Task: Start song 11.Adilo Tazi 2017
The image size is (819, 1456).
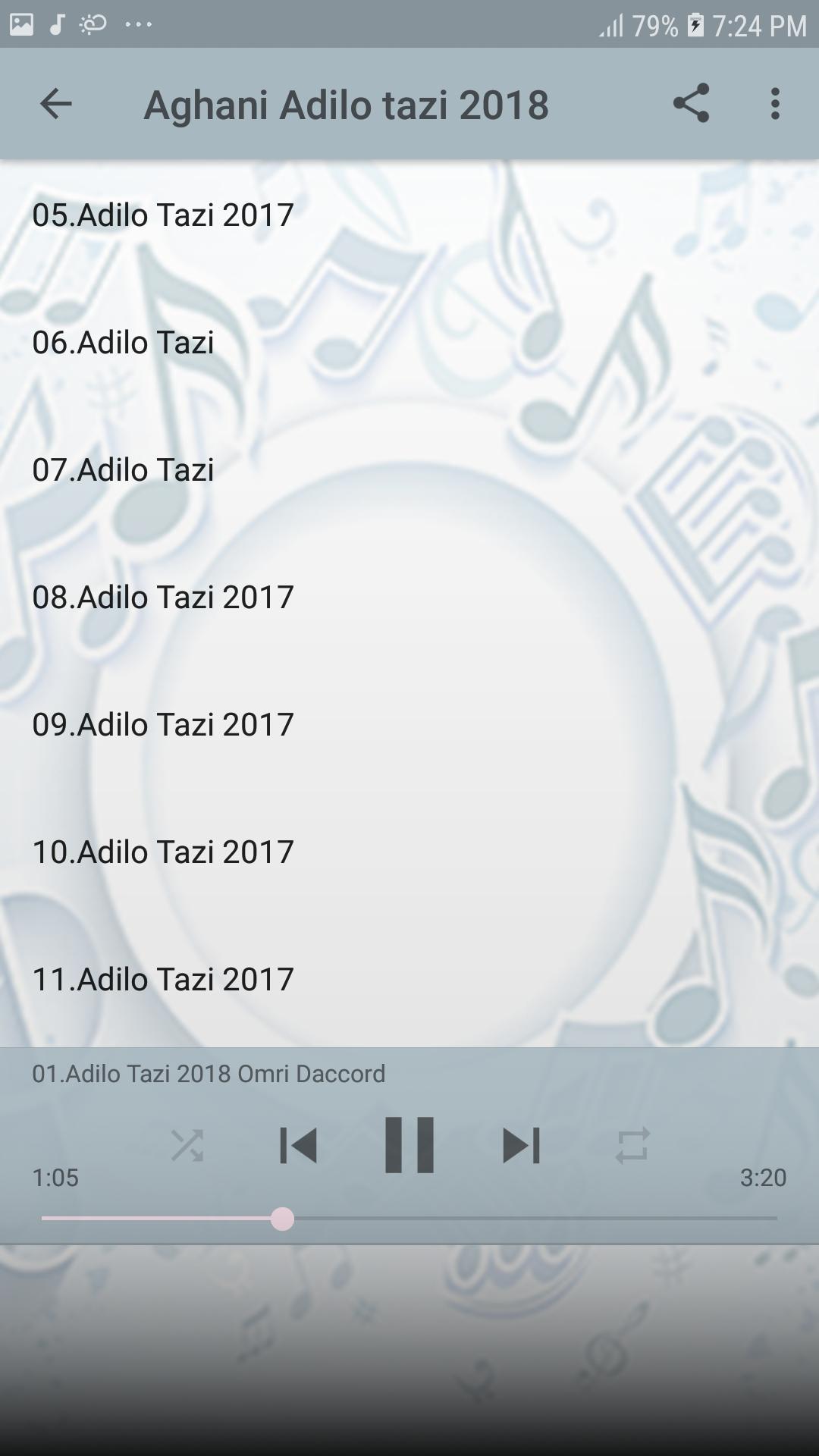Action: click(163, 980)
